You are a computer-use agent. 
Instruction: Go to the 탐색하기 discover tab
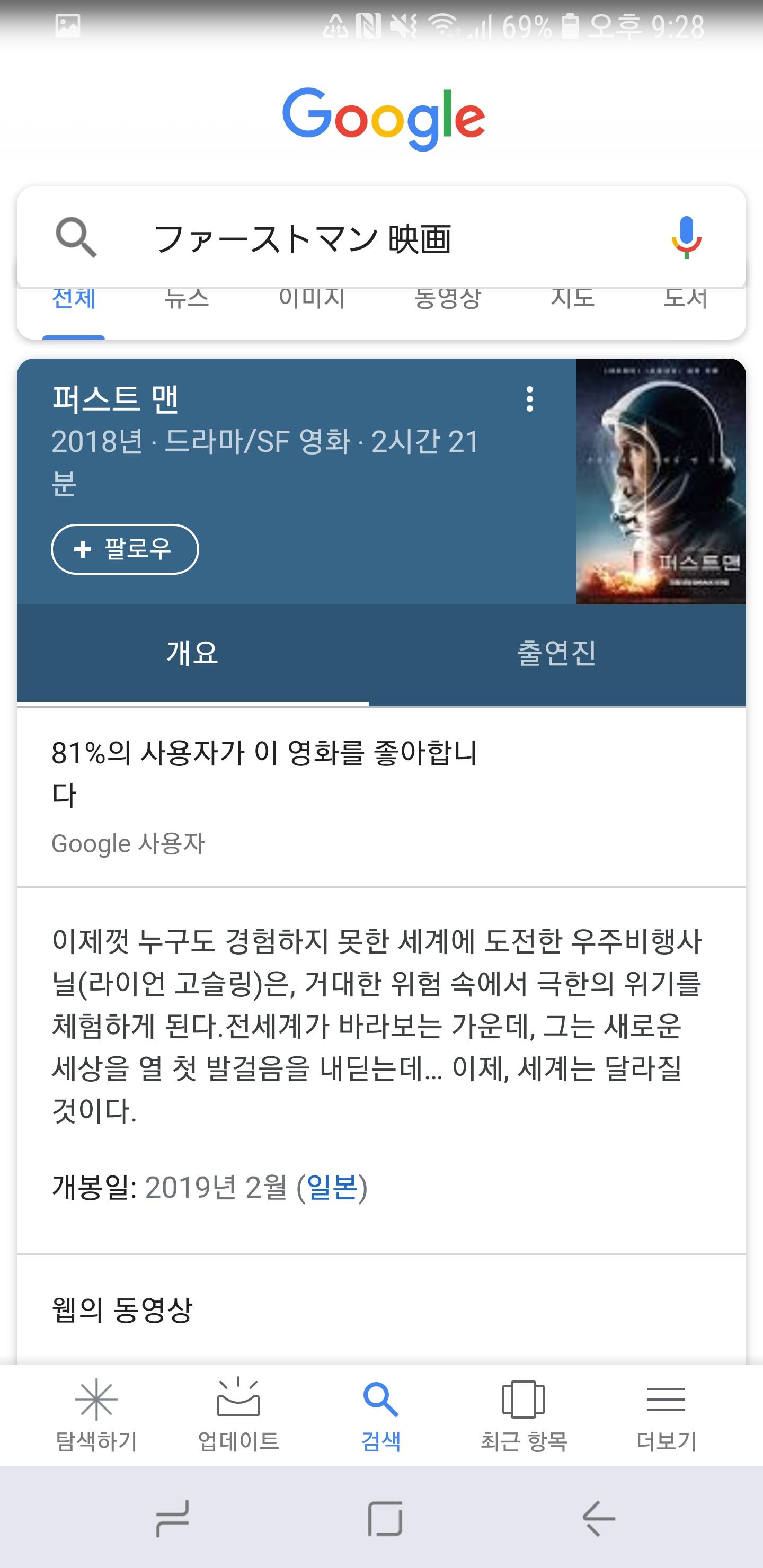click(x=96, y=1415)
